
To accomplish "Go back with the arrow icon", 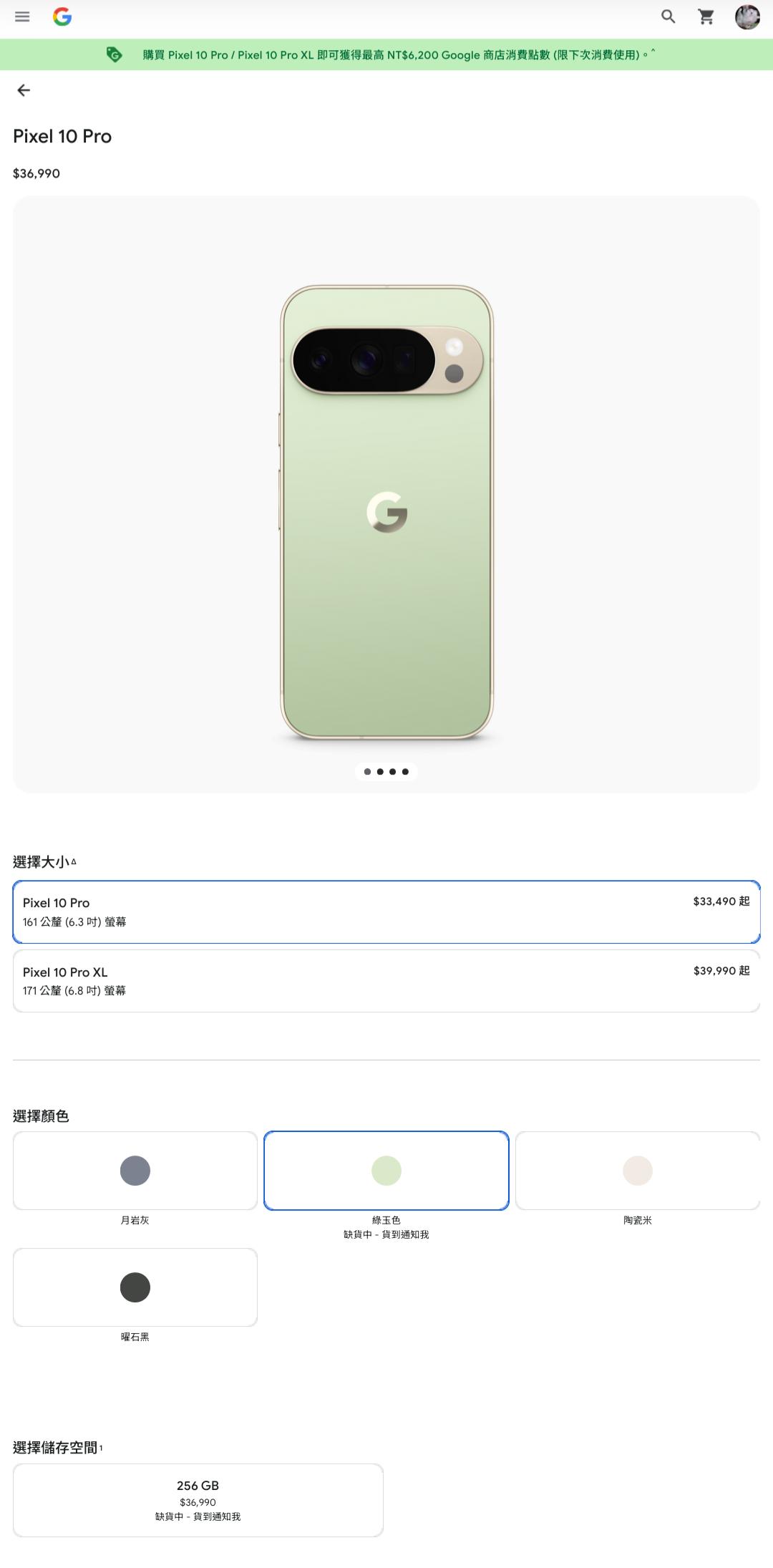I will 24,90.
